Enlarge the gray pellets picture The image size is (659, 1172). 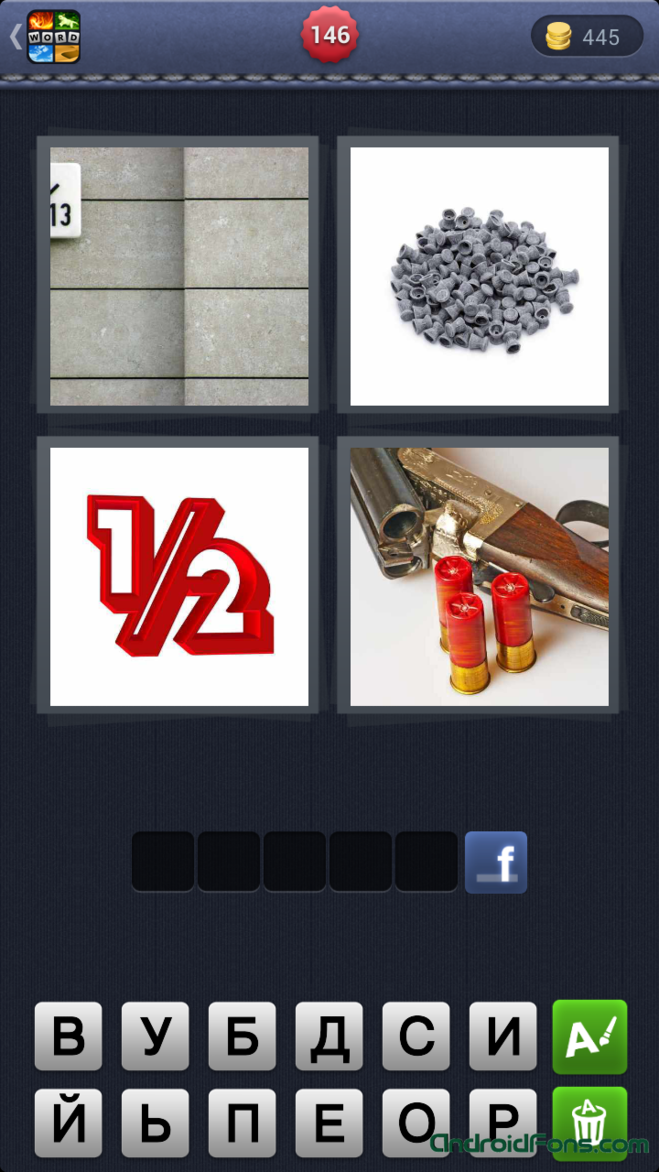[x=479, y=276]
